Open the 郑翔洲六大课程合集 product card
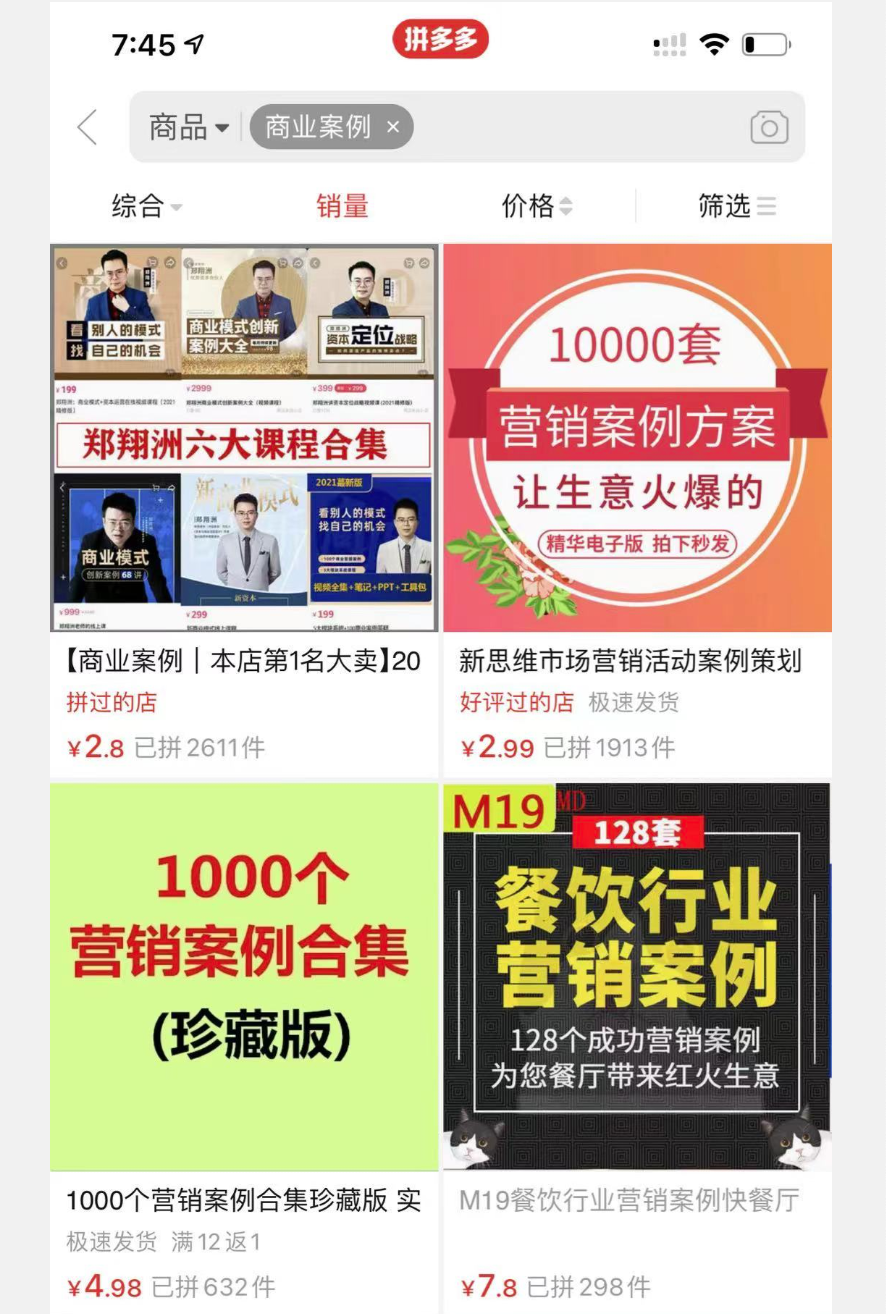 click(x=244, y=438)
